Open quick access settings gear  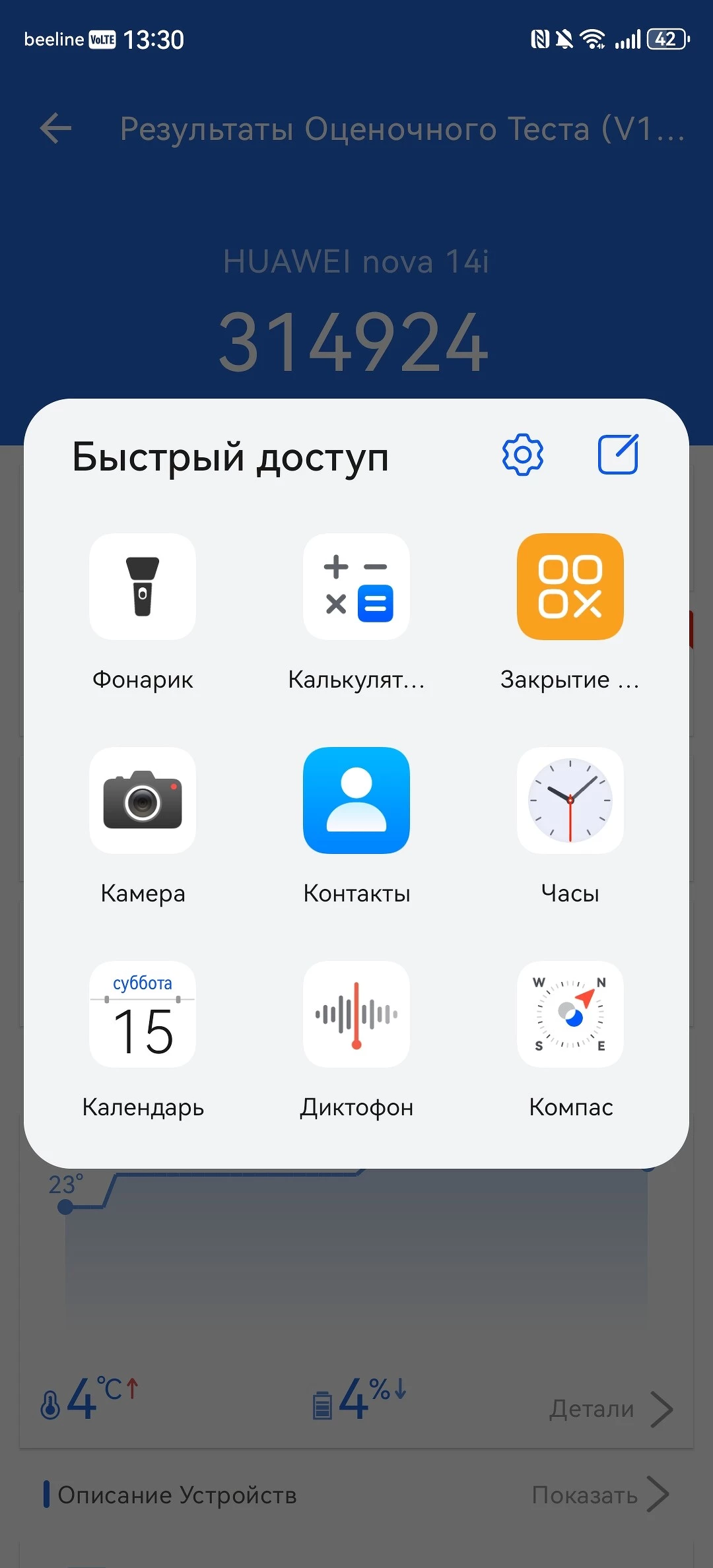(x=522, y=455)
